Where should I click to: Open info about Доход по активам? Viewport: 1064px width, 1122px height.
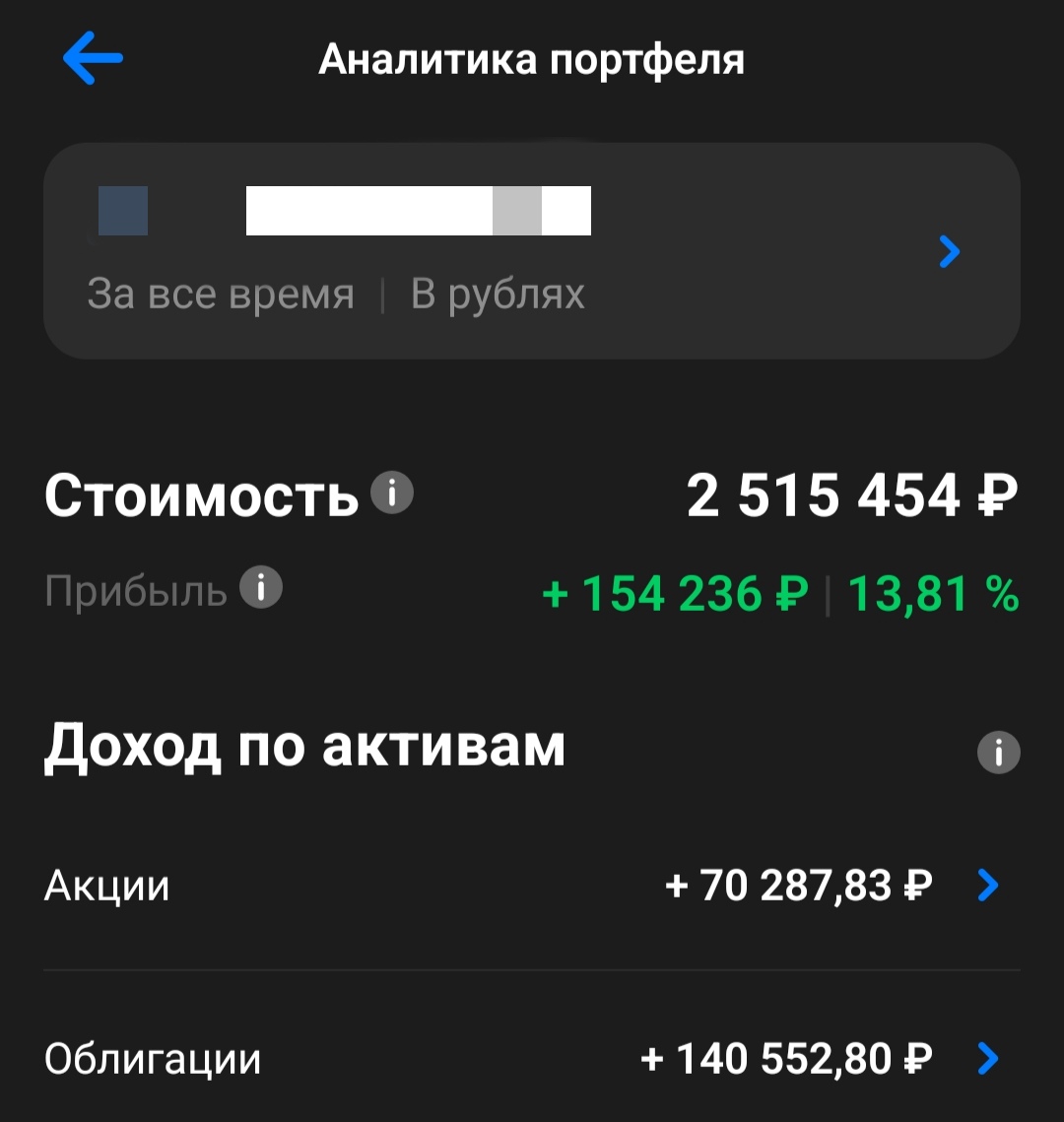click(x=997, y=753)
